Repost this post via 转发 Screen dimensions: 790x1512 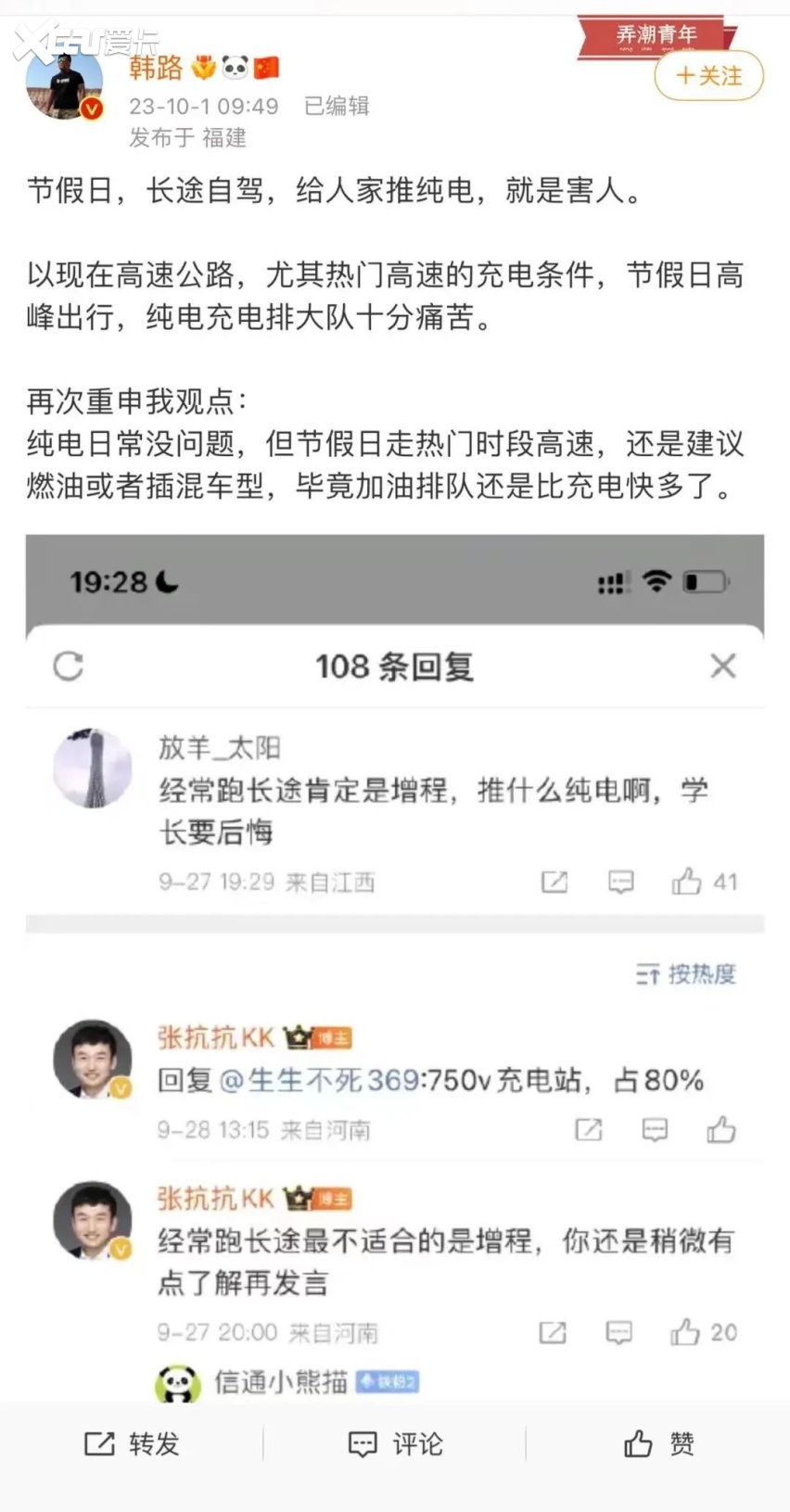click(132, 1443)
